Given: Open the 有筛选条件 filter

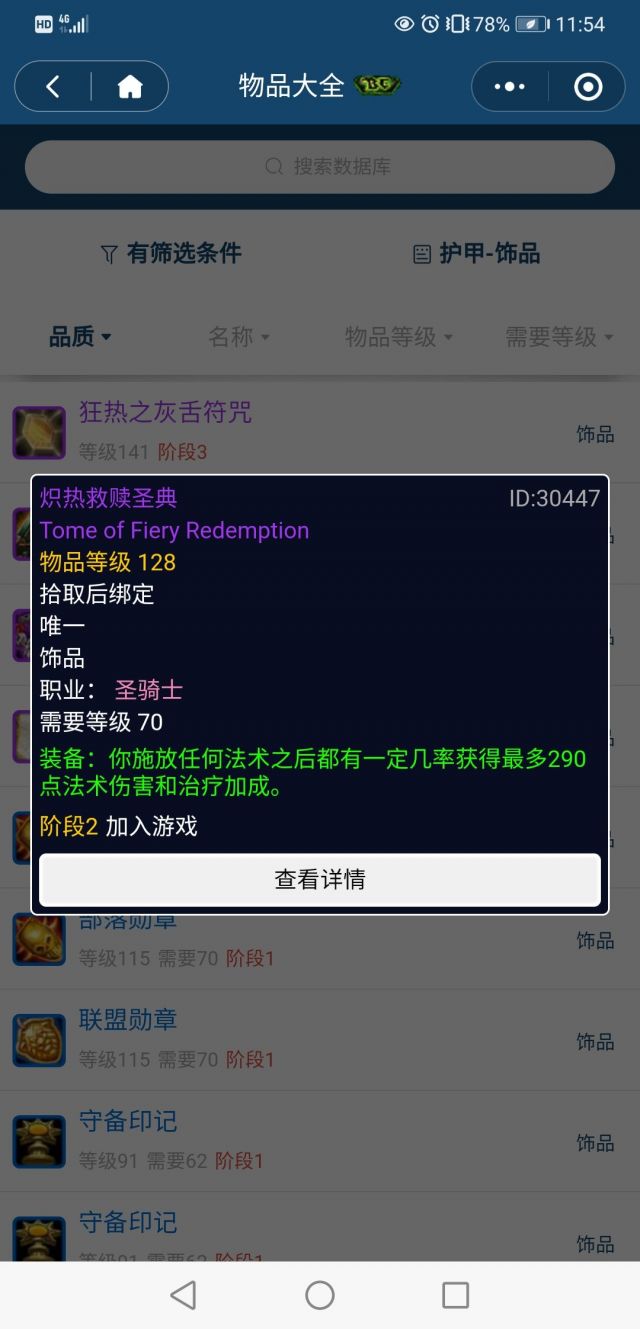Looking at the screenshot, I should click(172, 254).
